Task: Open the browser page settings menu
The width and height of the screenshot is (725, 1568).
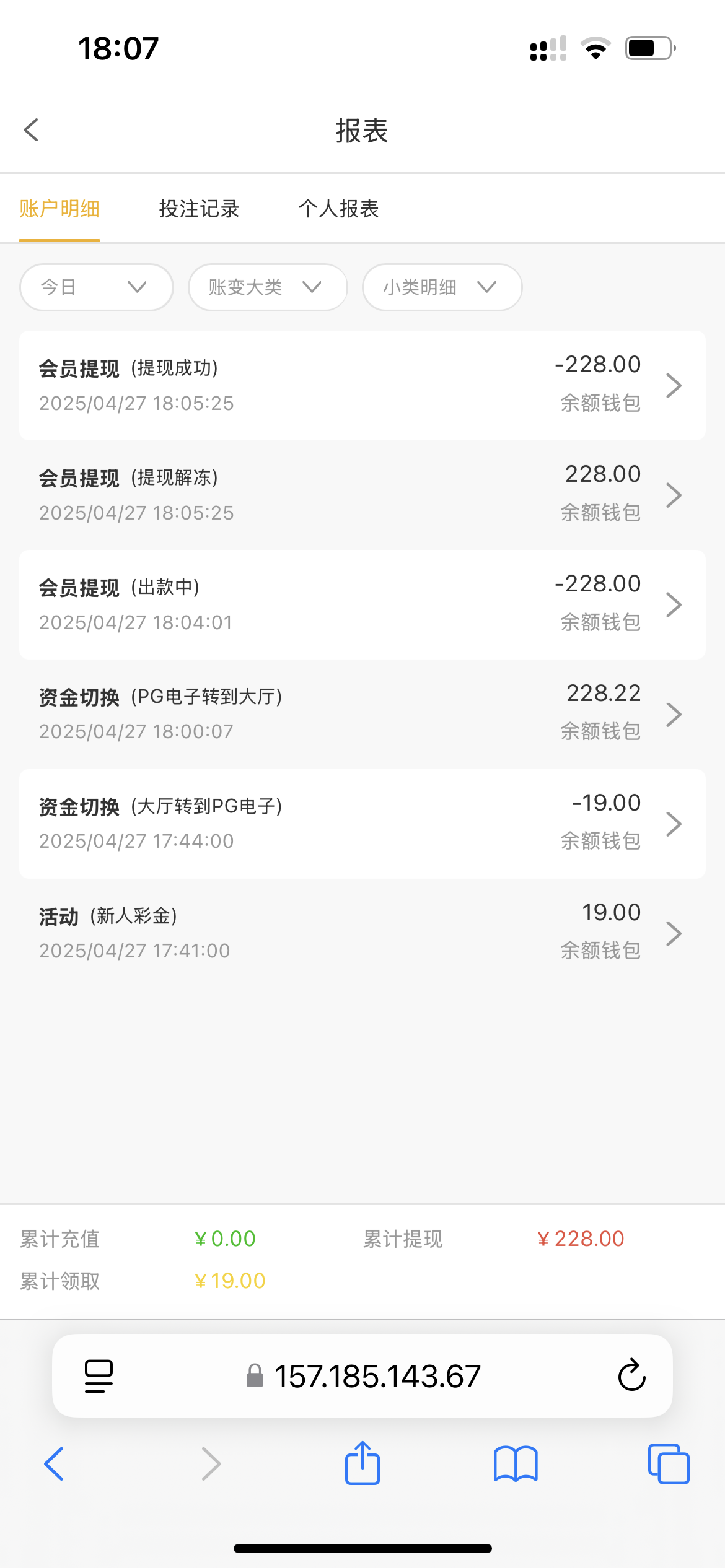Action: click(99, 1376)
